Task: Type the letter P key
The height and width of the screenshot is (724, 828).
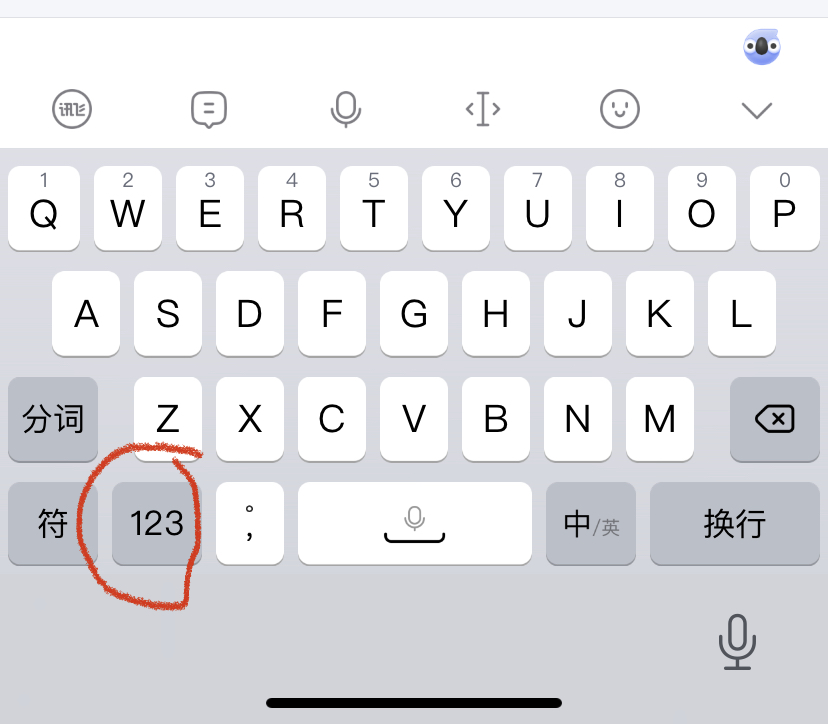Action: [x=784, y=208]
